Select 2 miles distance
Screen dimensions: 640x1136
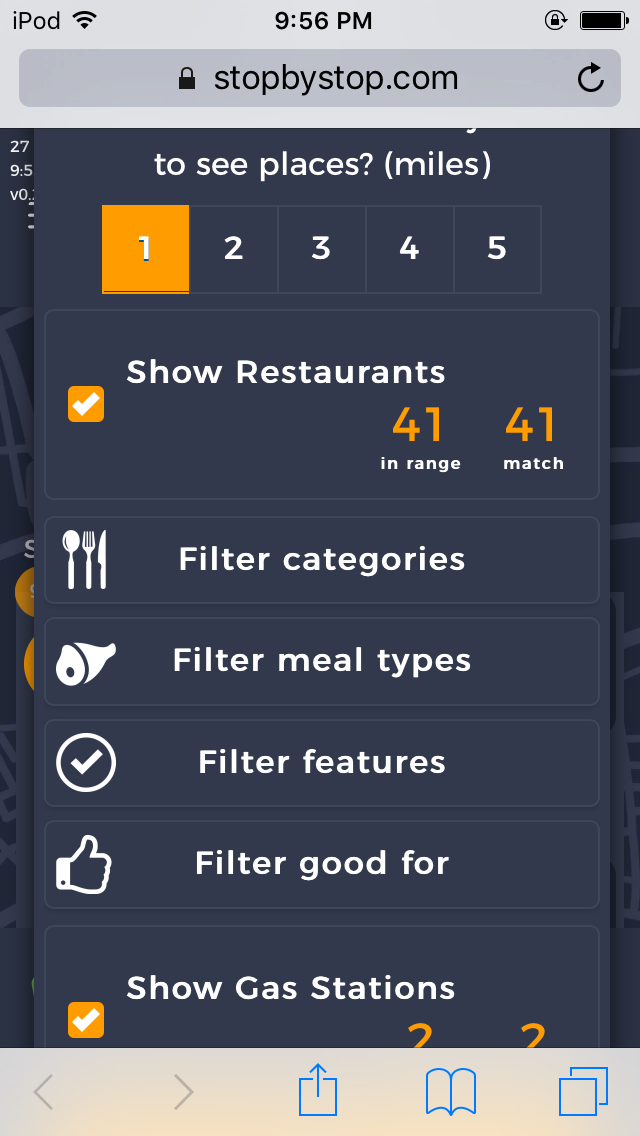(x=233, y=249)
